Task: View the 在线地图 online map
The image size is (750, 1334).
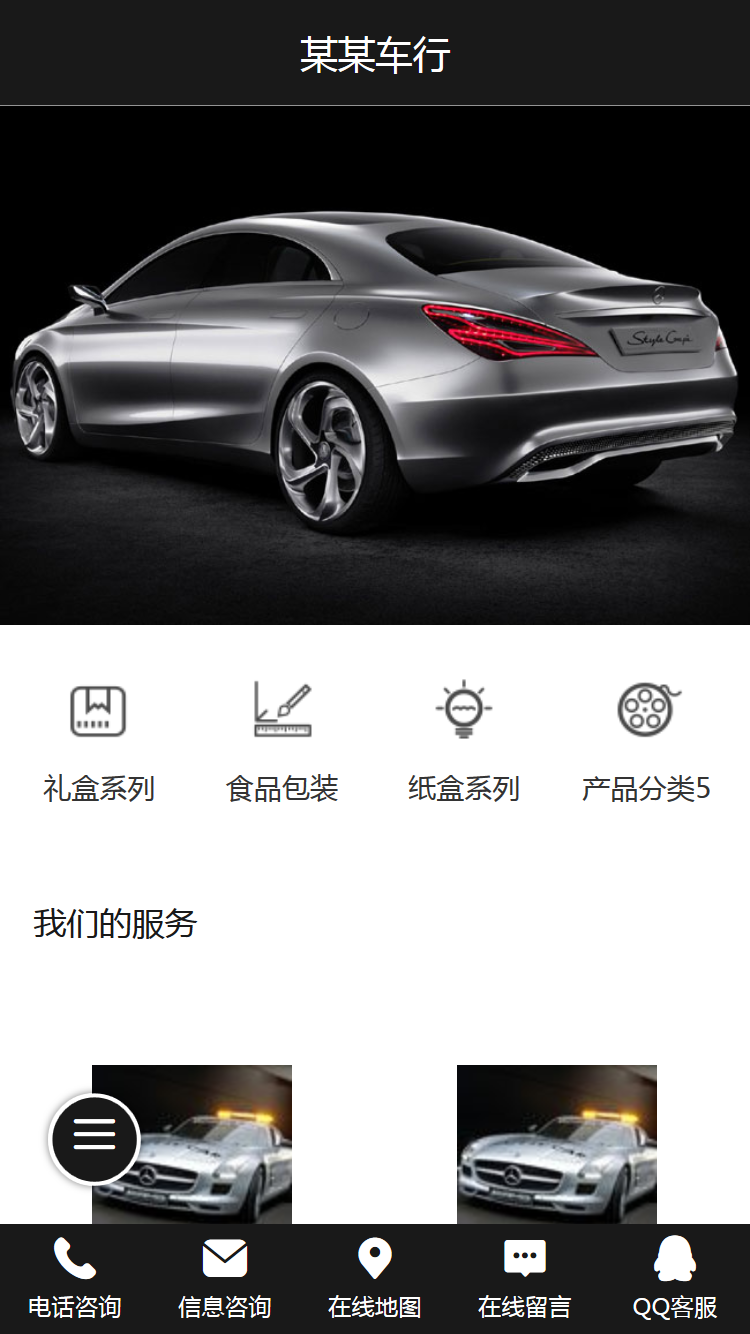Action: click(x=375, y=1278)
